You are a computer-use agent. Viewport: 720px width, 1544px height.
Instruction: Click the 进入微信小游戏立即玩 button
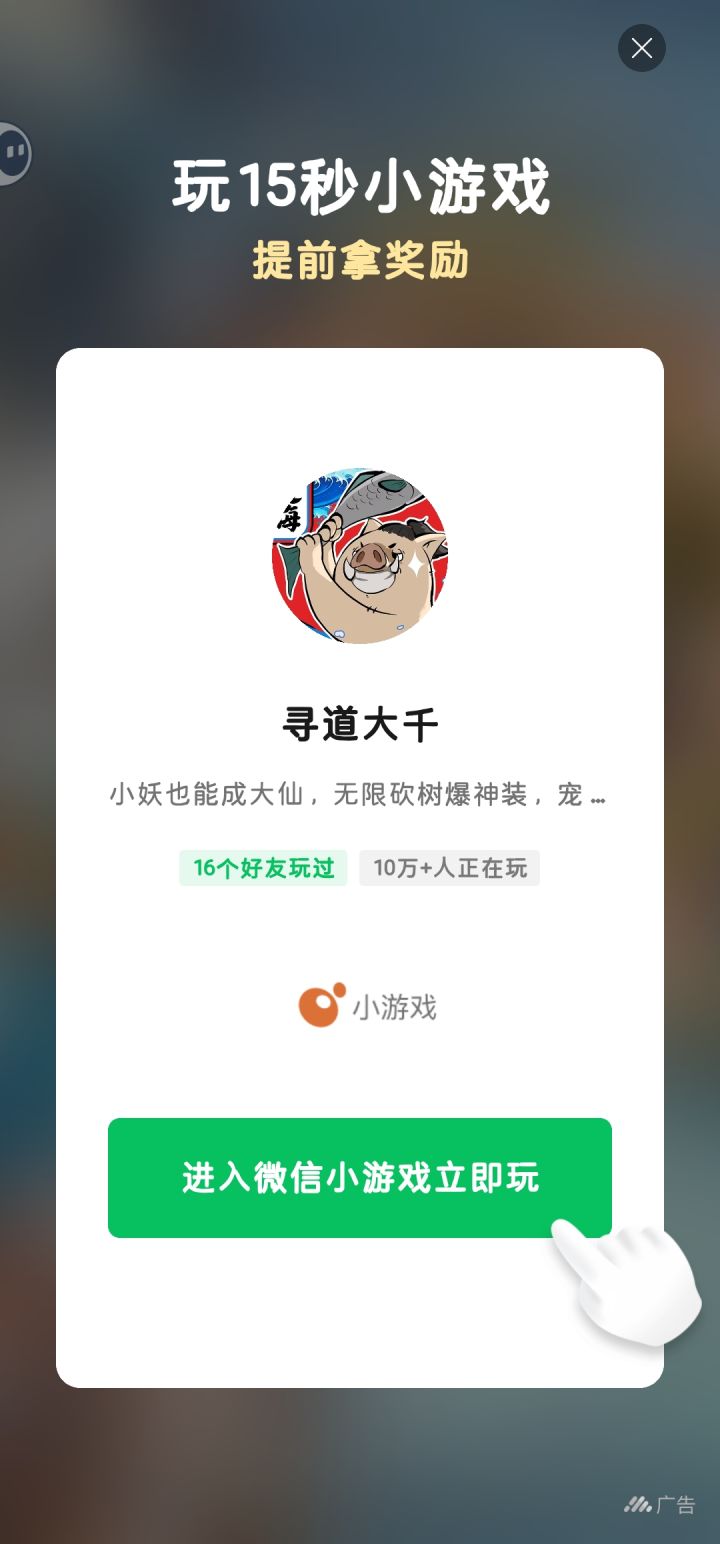click(360, 1178)
